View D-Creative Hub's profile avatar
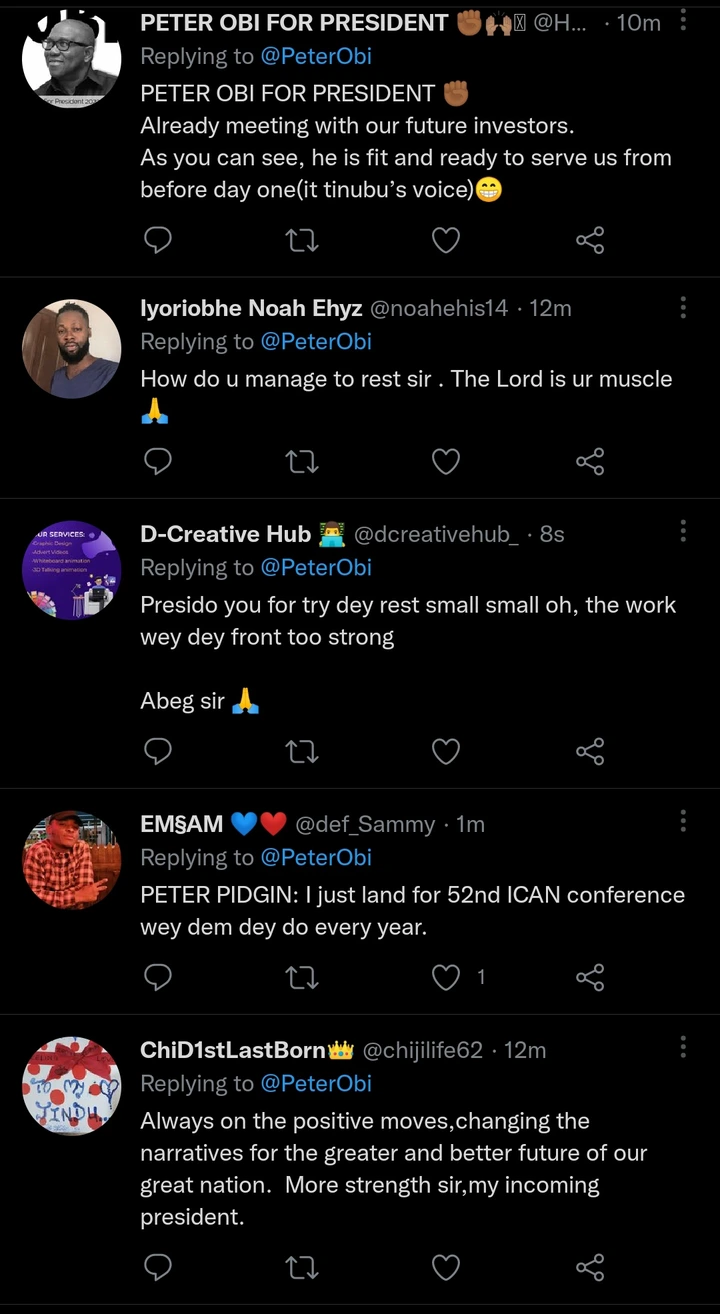720x1314 pixels. coord(72,570)
